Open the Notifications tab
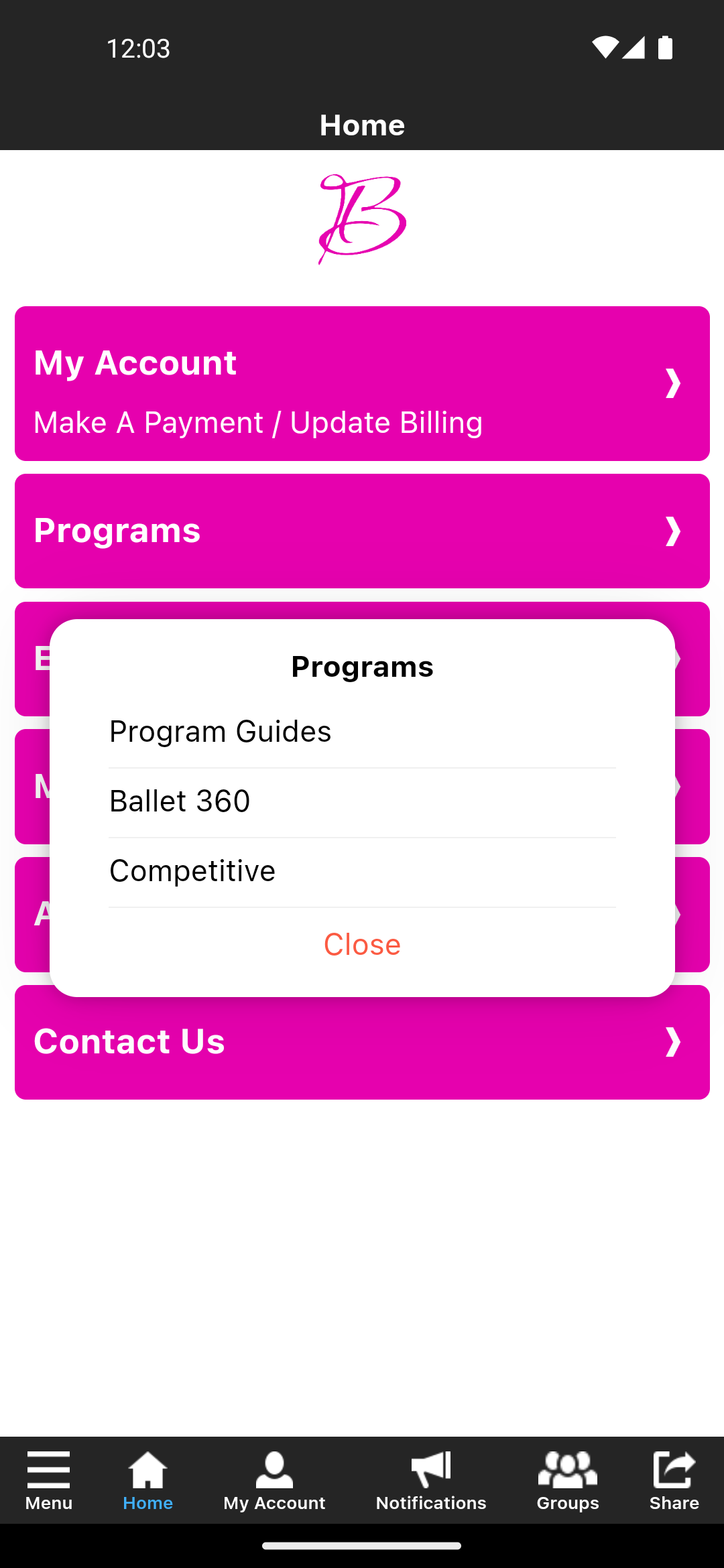The width and height of the screenshot is (724, 1568). [x=431, y=1481]
